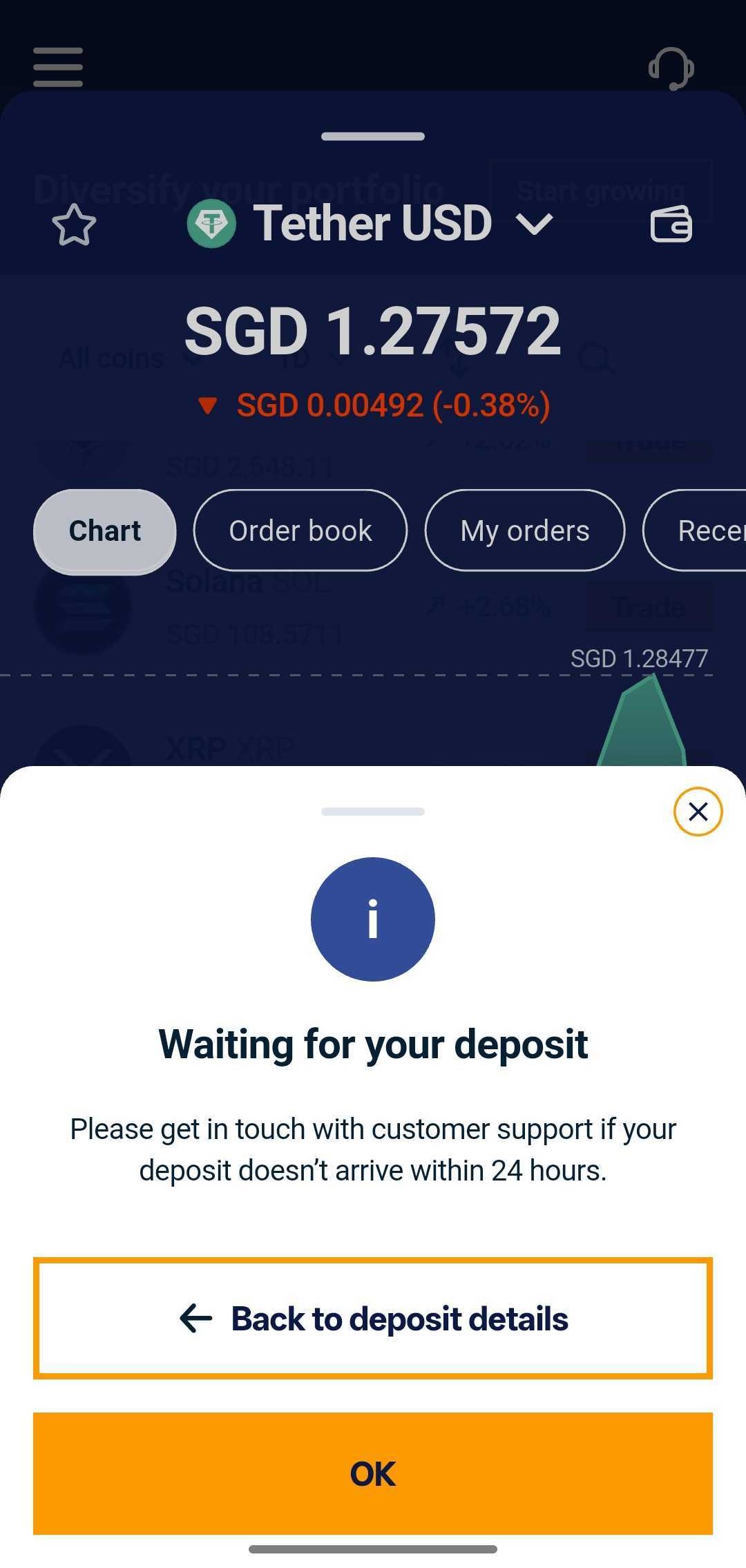The width and height of the screenshot is (746, 1568).
Task: Go back to deposit details
Action: (373, 1319)
